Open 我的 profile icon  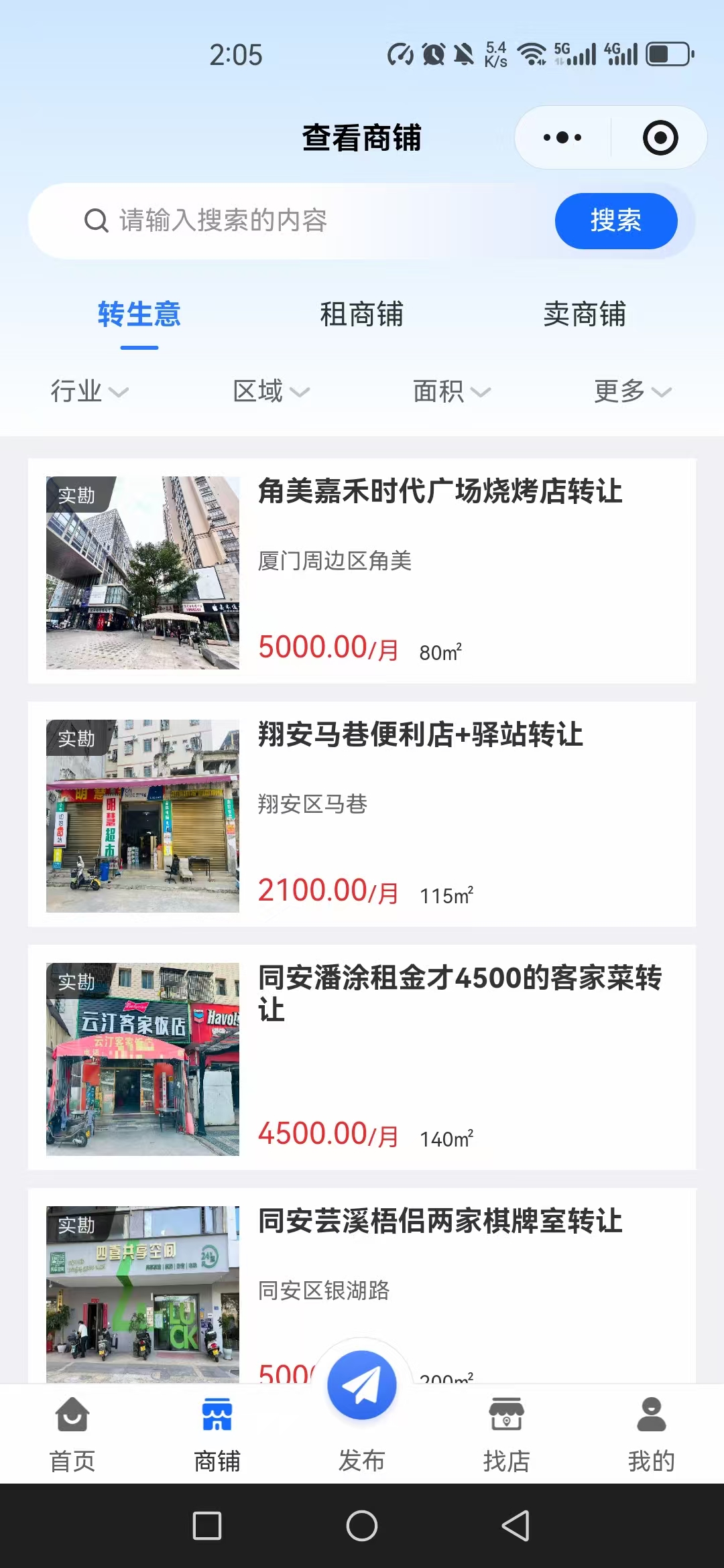(x=651, y=1427)
